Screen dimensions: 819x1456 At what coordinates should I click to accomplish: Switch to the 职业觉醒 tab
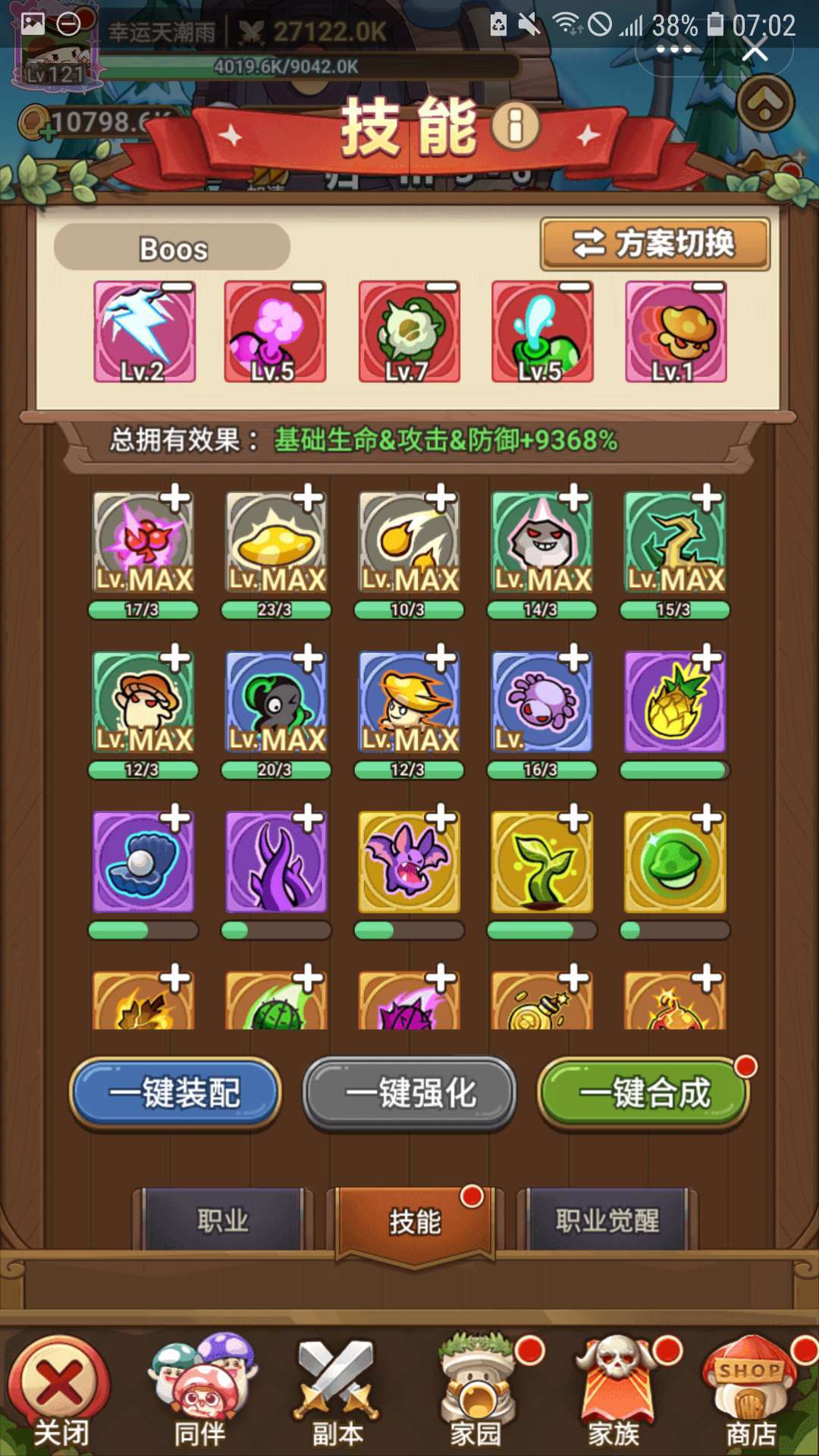[x=607, y=1220]
